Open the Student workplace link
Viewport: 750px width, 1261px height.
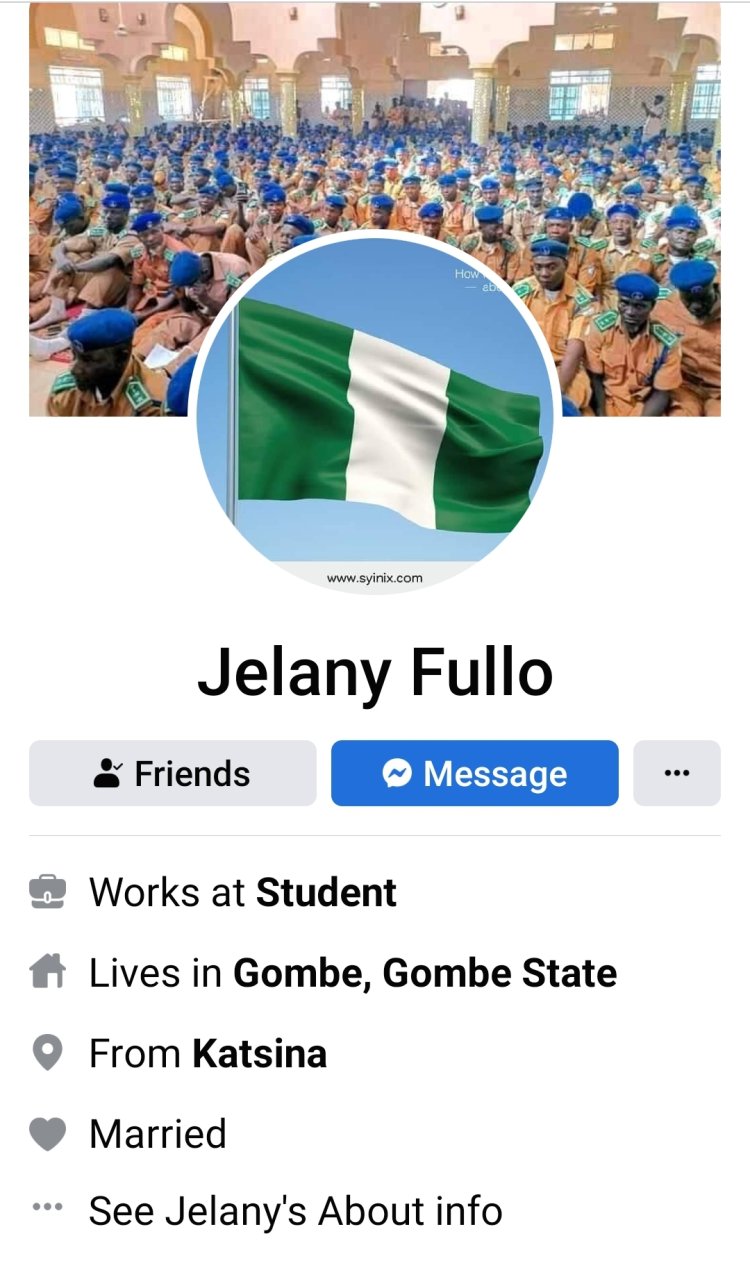click(x=326, y=892)
